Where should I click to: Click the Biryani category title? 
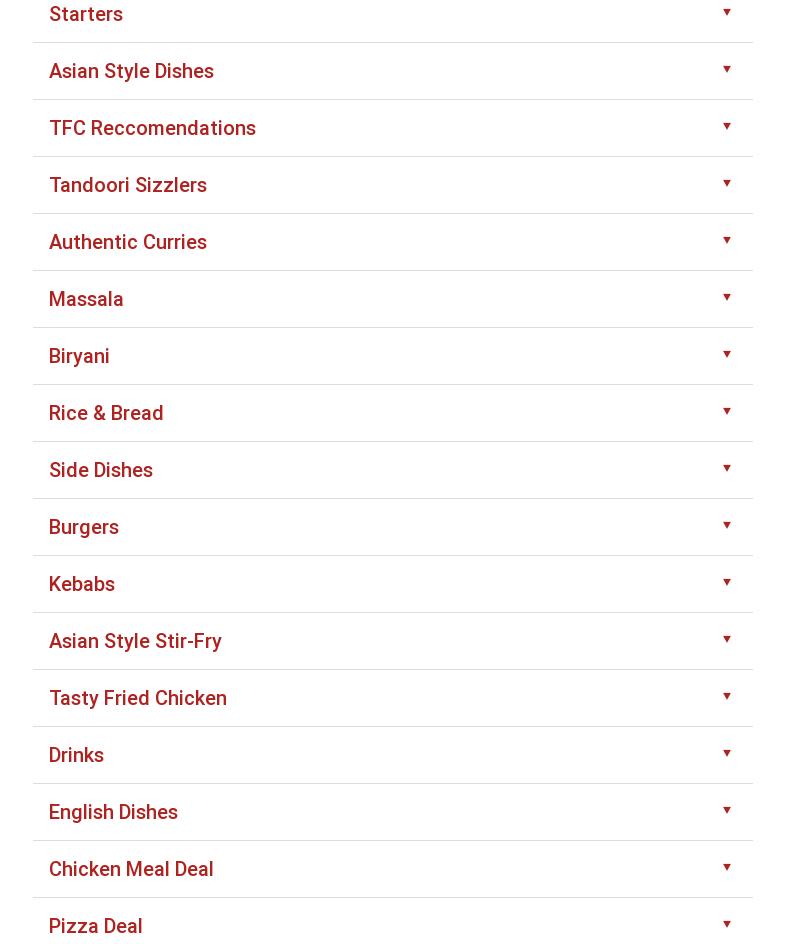tap(79, 356)
